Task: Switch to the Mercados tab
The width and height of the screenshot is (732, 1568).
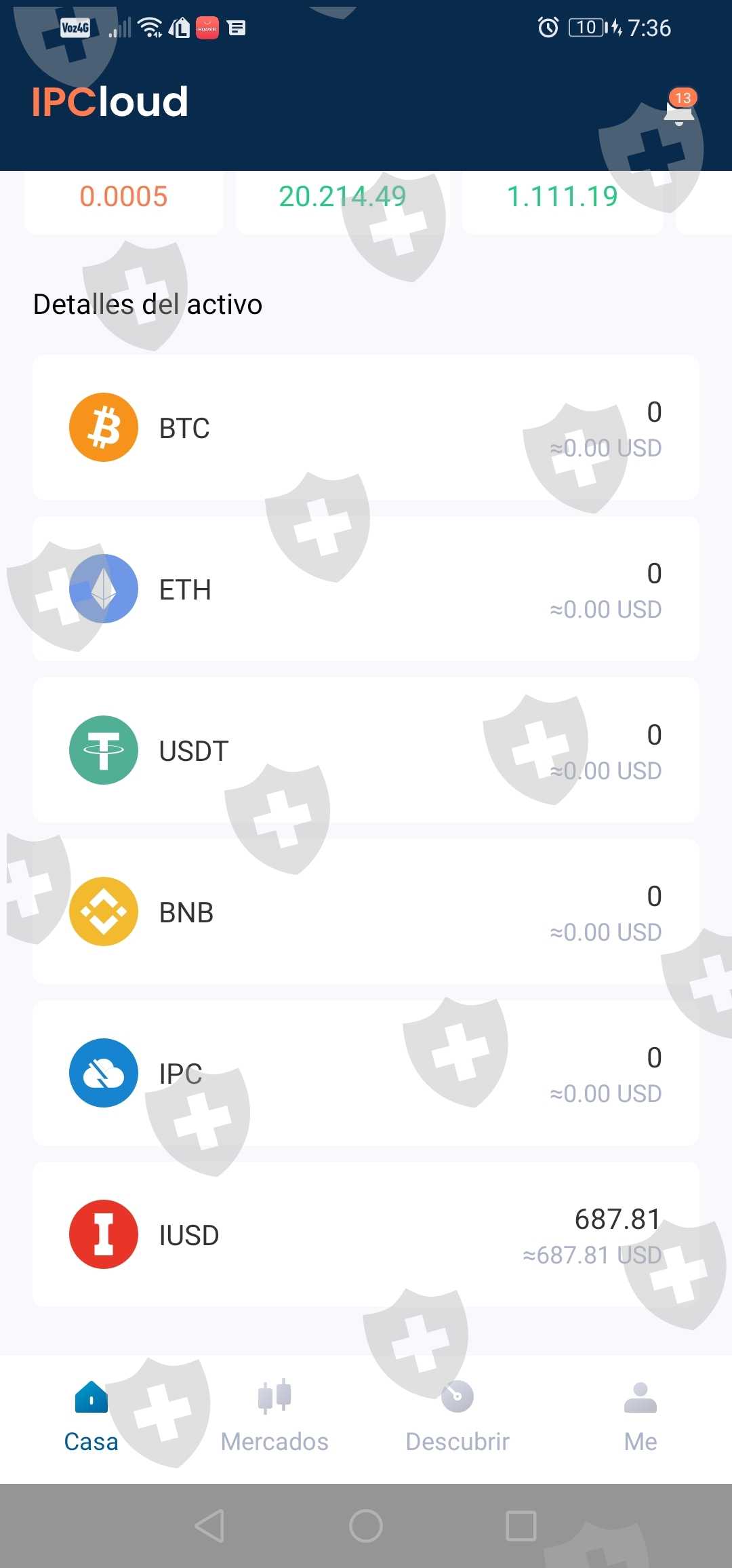Action: click(x=274, y=1416)
